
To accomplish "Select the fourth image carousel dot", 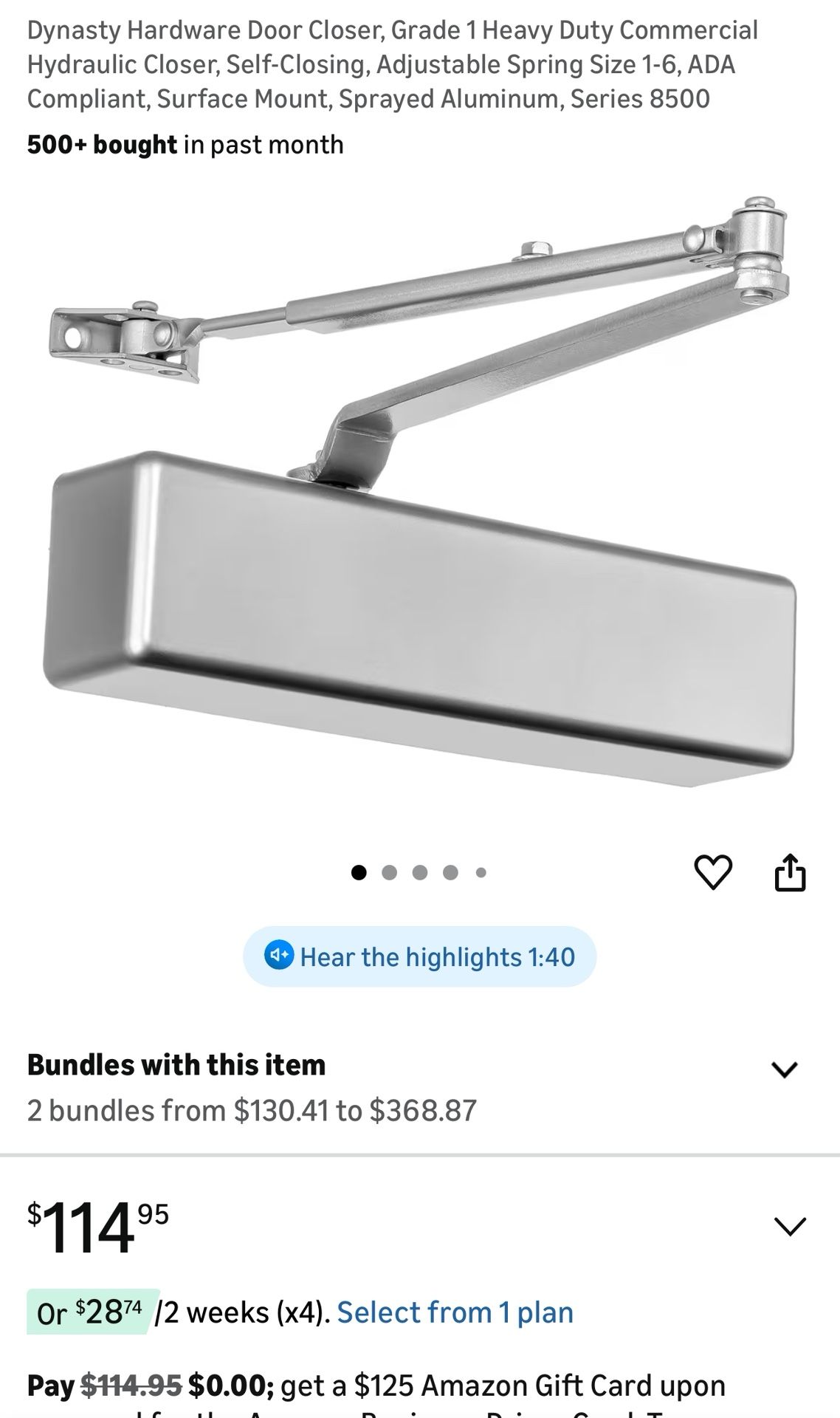I will click(450, 873).
